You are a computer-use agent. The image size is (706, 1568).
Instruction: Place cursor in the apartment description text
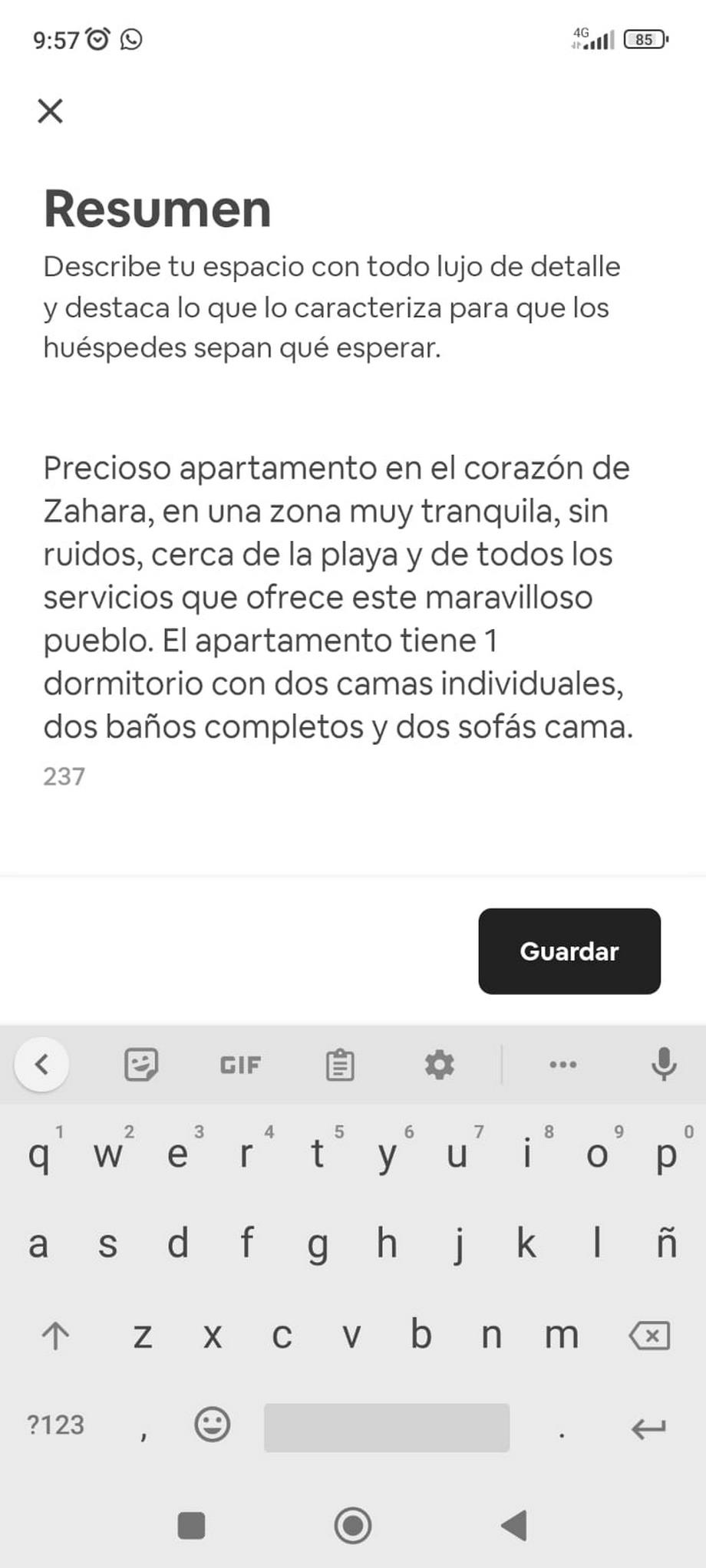[x=338, y=597]
